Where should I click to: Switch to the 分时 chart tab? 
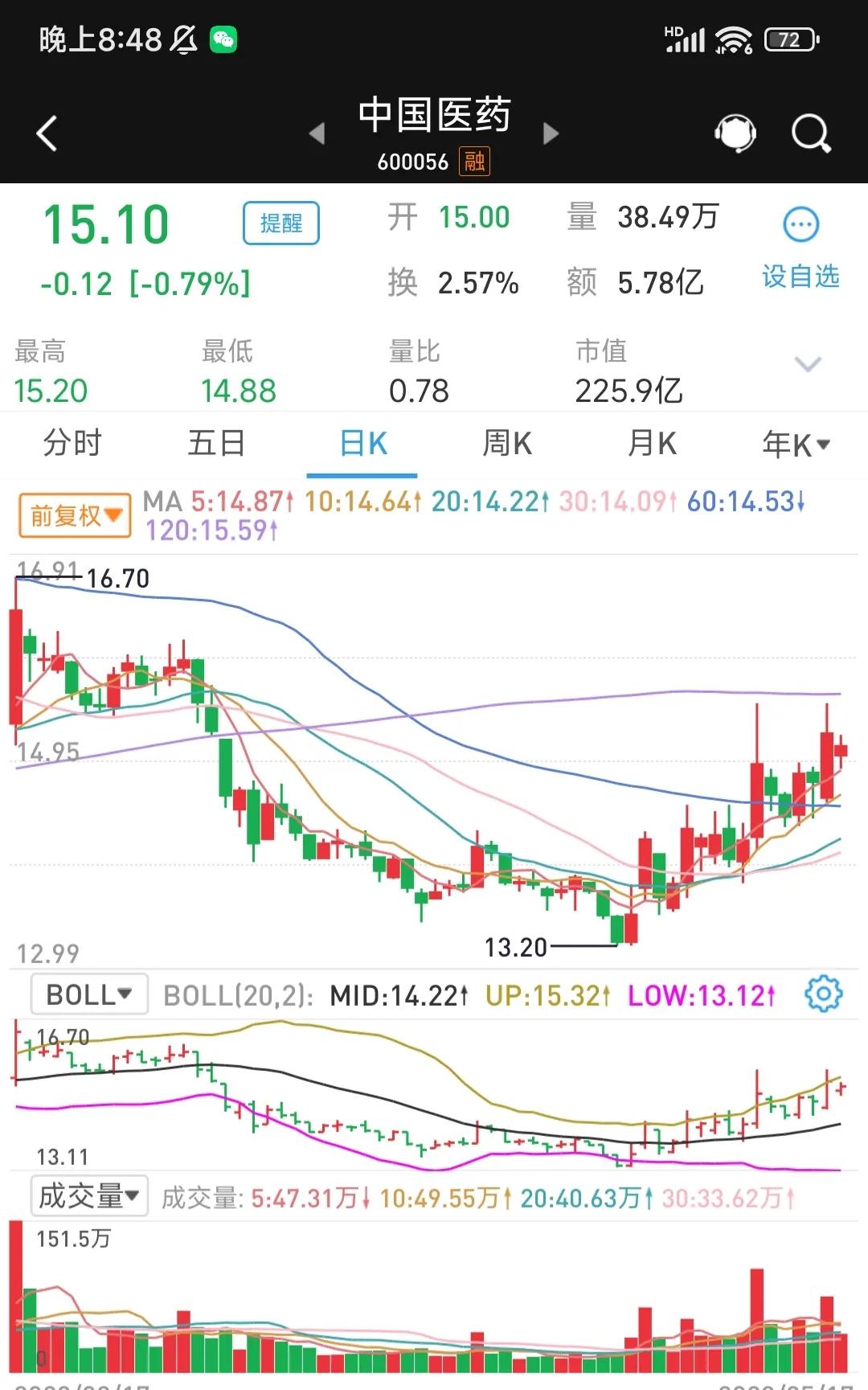(72, 443)
